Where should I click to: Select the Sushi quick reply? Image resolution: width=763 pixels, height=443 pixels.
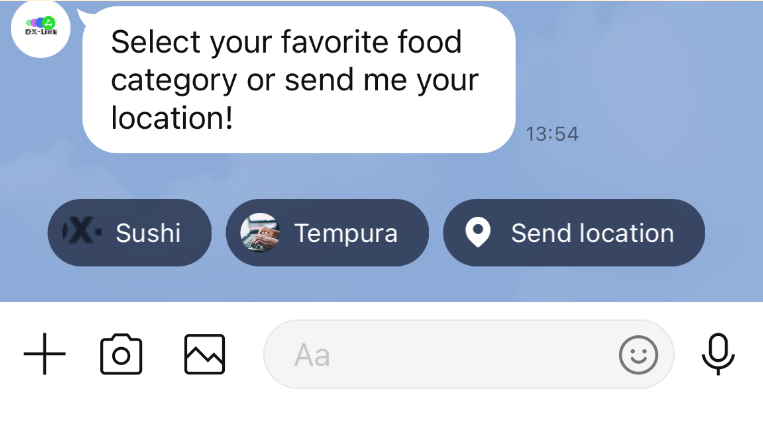[130, 233]
